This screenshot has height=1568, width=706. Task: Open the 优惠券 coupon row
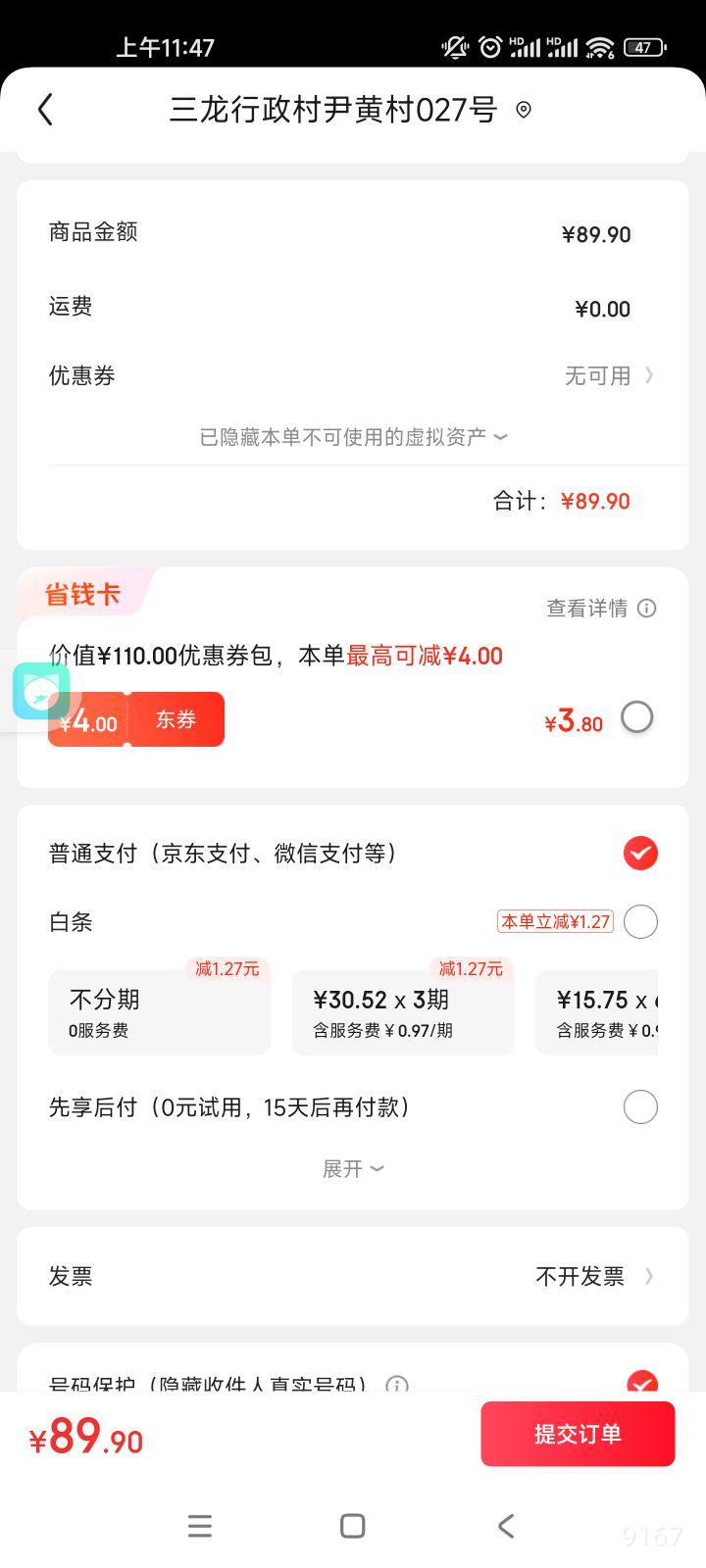tap(353, 375)
